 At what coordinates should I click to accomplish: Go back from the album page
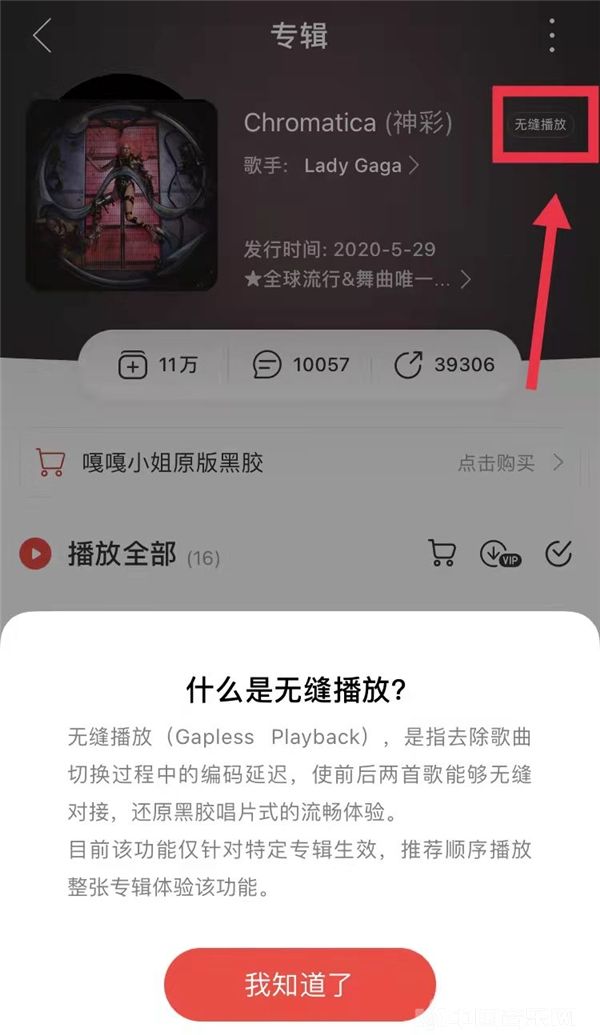(42, 36)
